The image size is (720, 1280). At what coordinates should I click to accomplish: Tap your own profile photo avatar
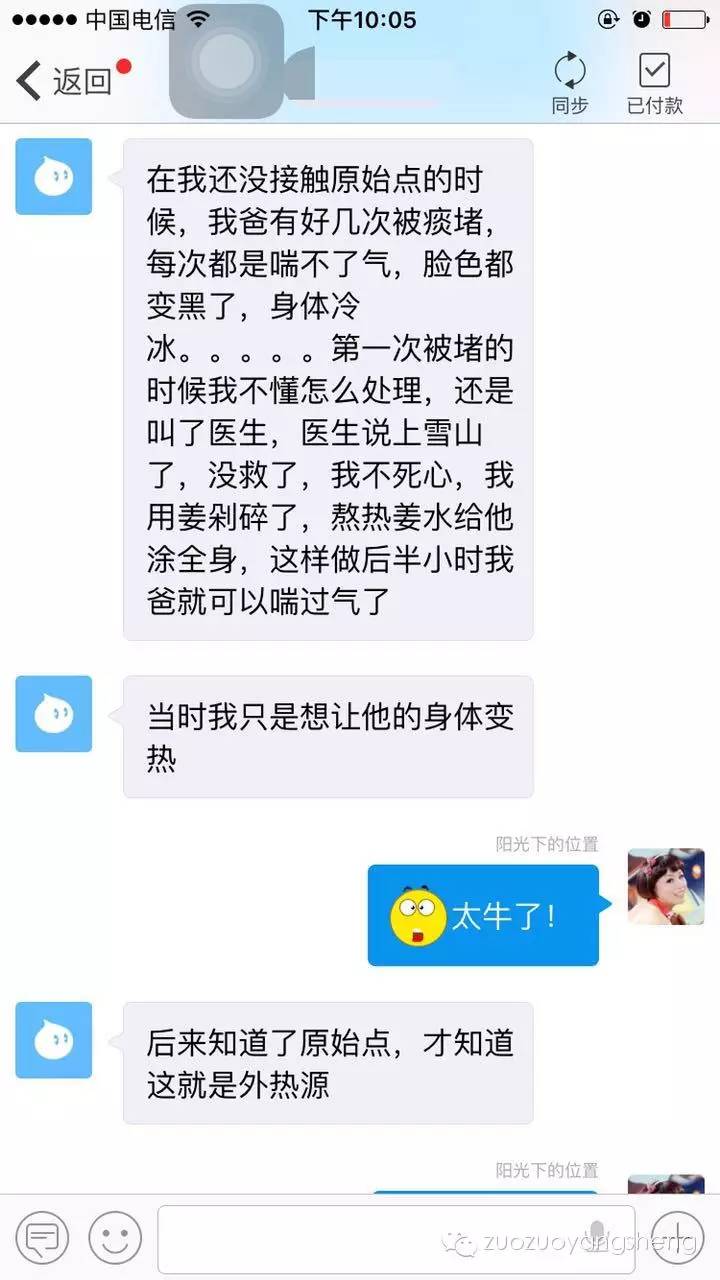pos(665,888)
